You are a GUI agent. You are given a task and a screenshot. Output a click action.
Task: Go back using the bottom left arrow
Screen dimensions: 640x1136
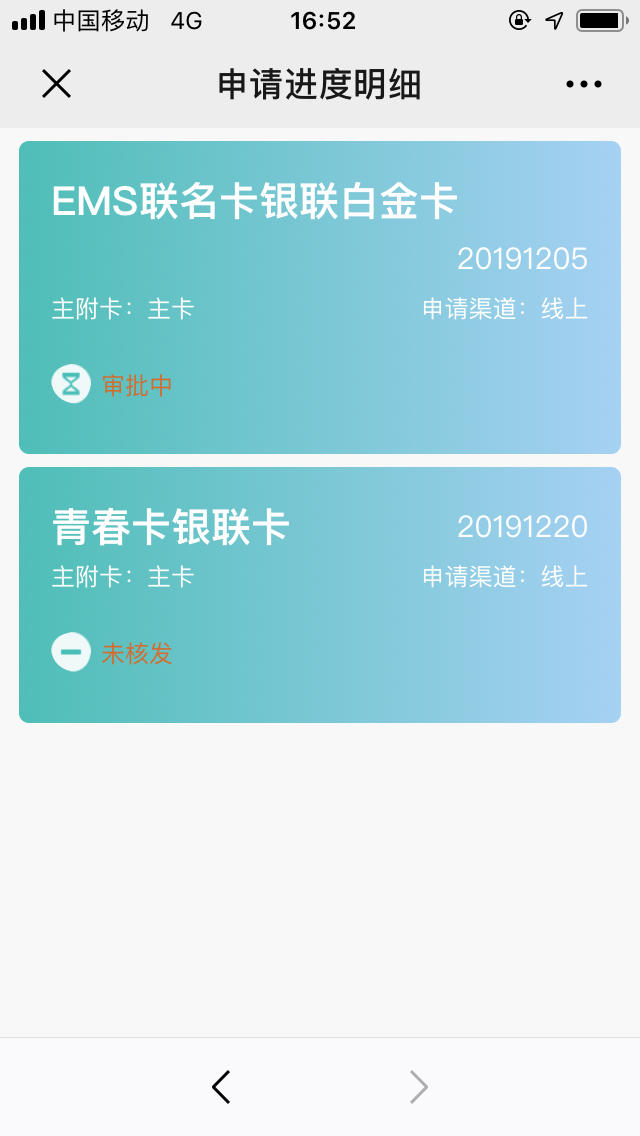221,1087
